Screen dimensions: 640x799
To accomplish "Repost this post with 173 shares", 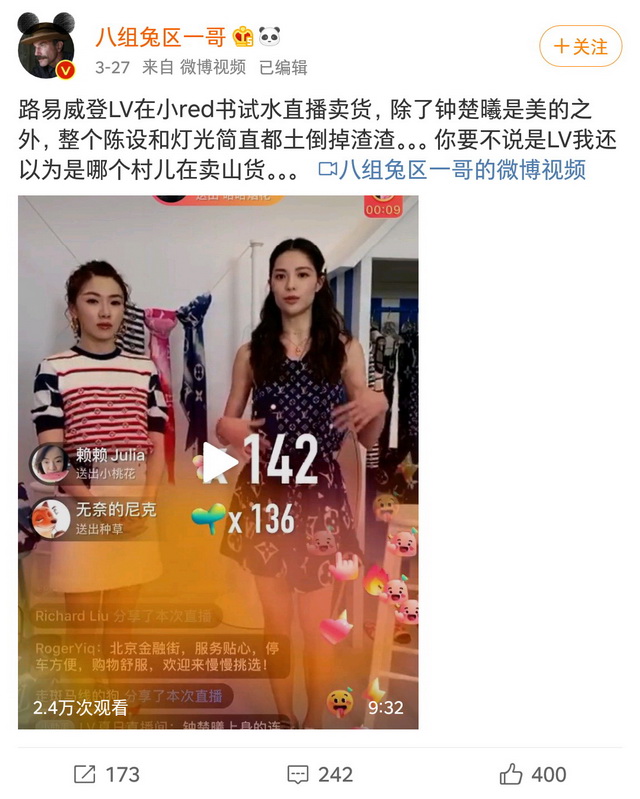I will [106, 774].
